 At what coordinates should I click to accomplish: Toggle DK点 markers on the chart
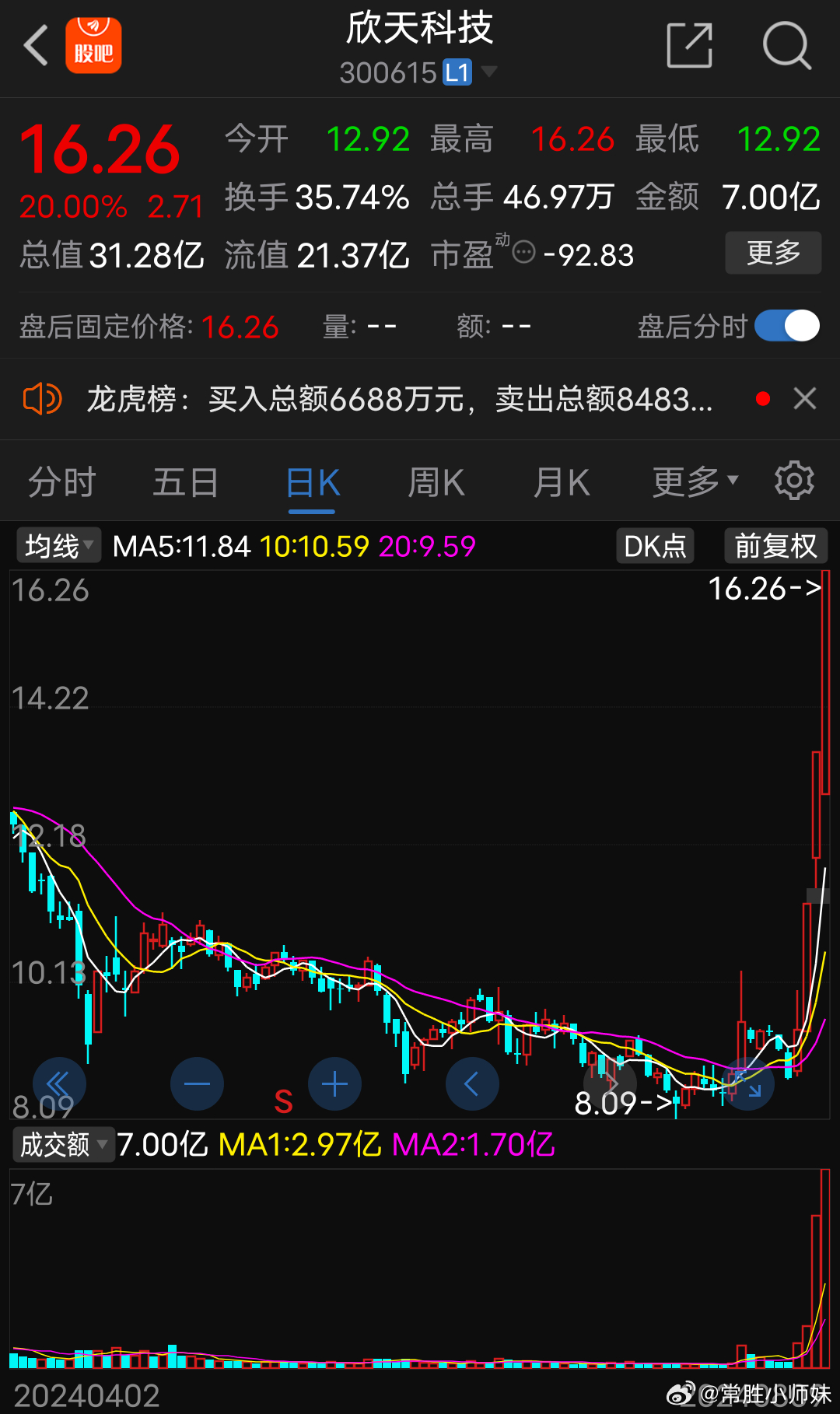tap(654, 545)
